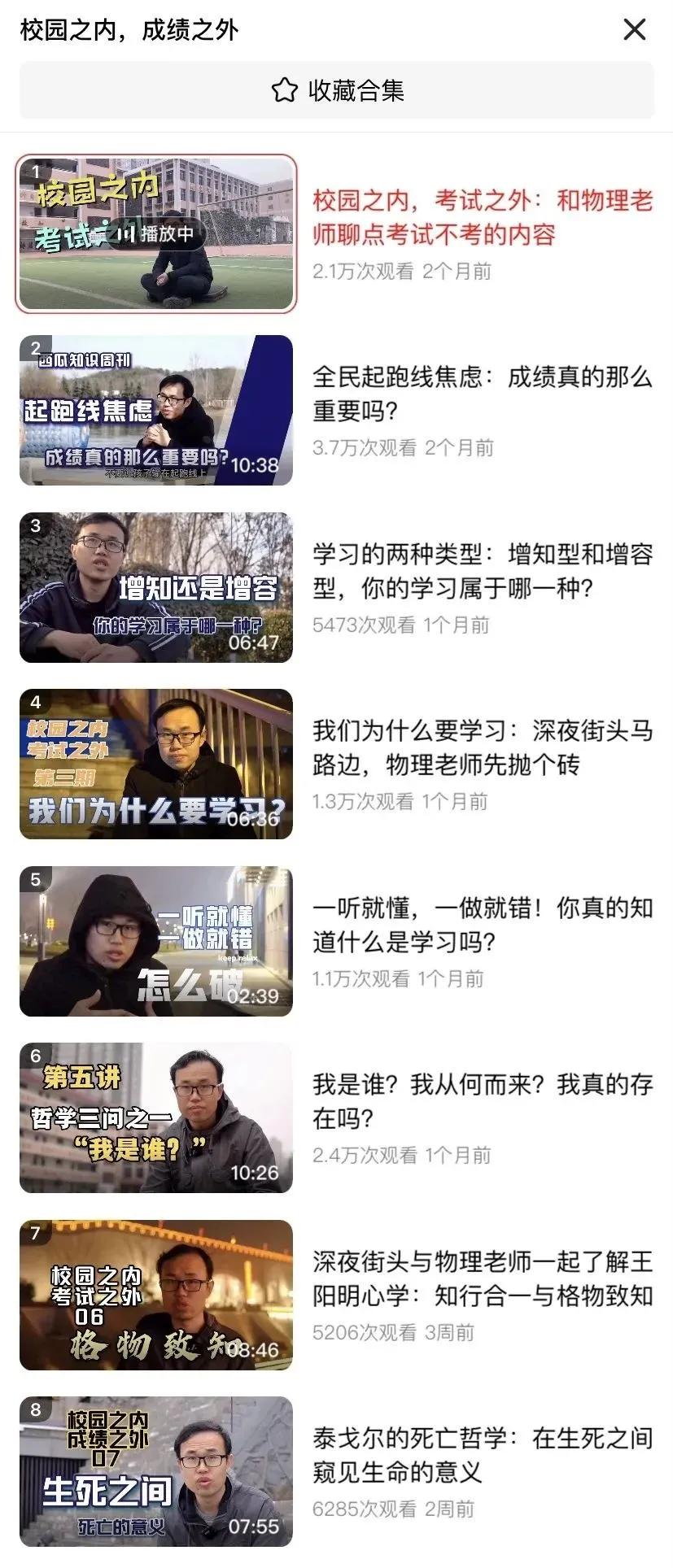Open the thumbnail for video 3 增知还是增容
Viewport: 673px width, 1568px height.
click(x=156, y=589)
